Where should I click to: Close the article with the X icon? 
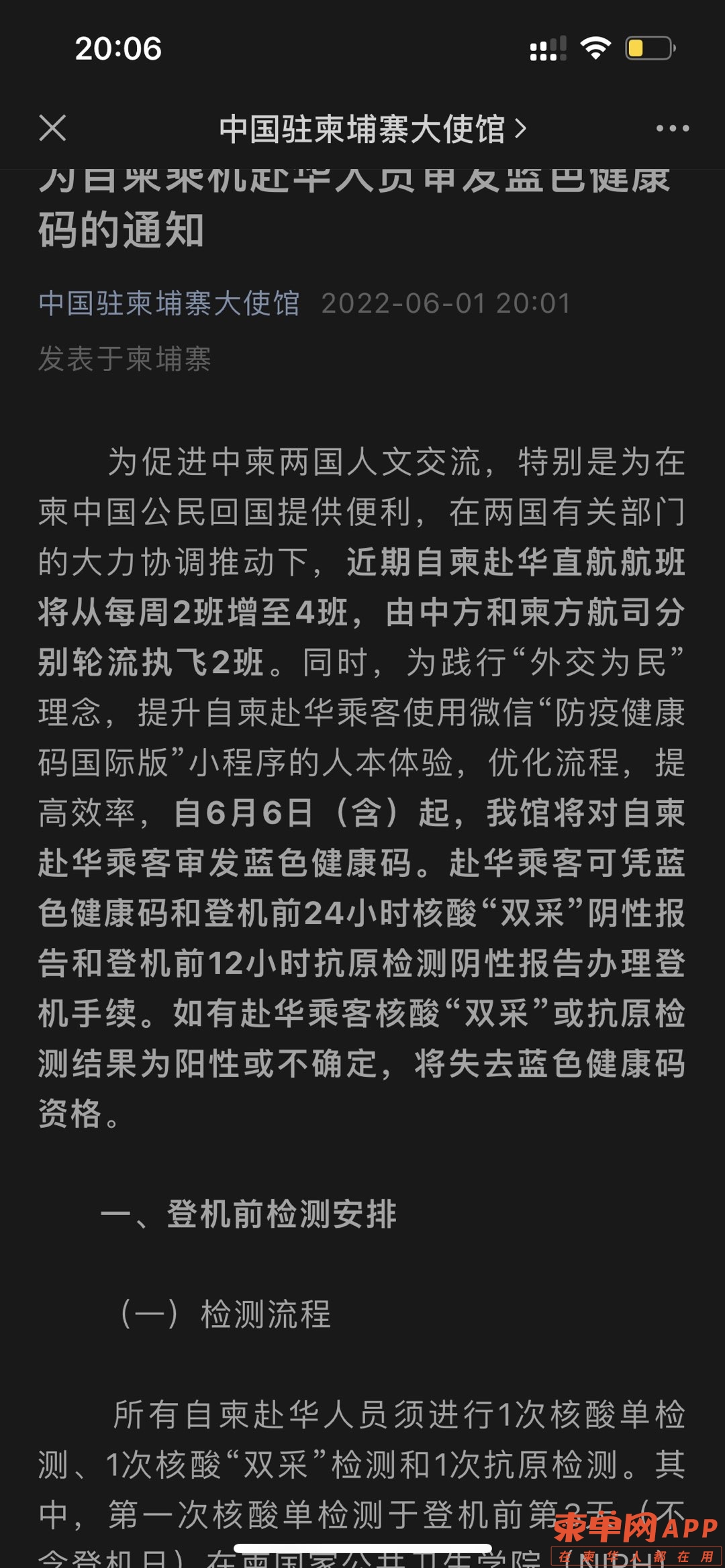[52, 128]
